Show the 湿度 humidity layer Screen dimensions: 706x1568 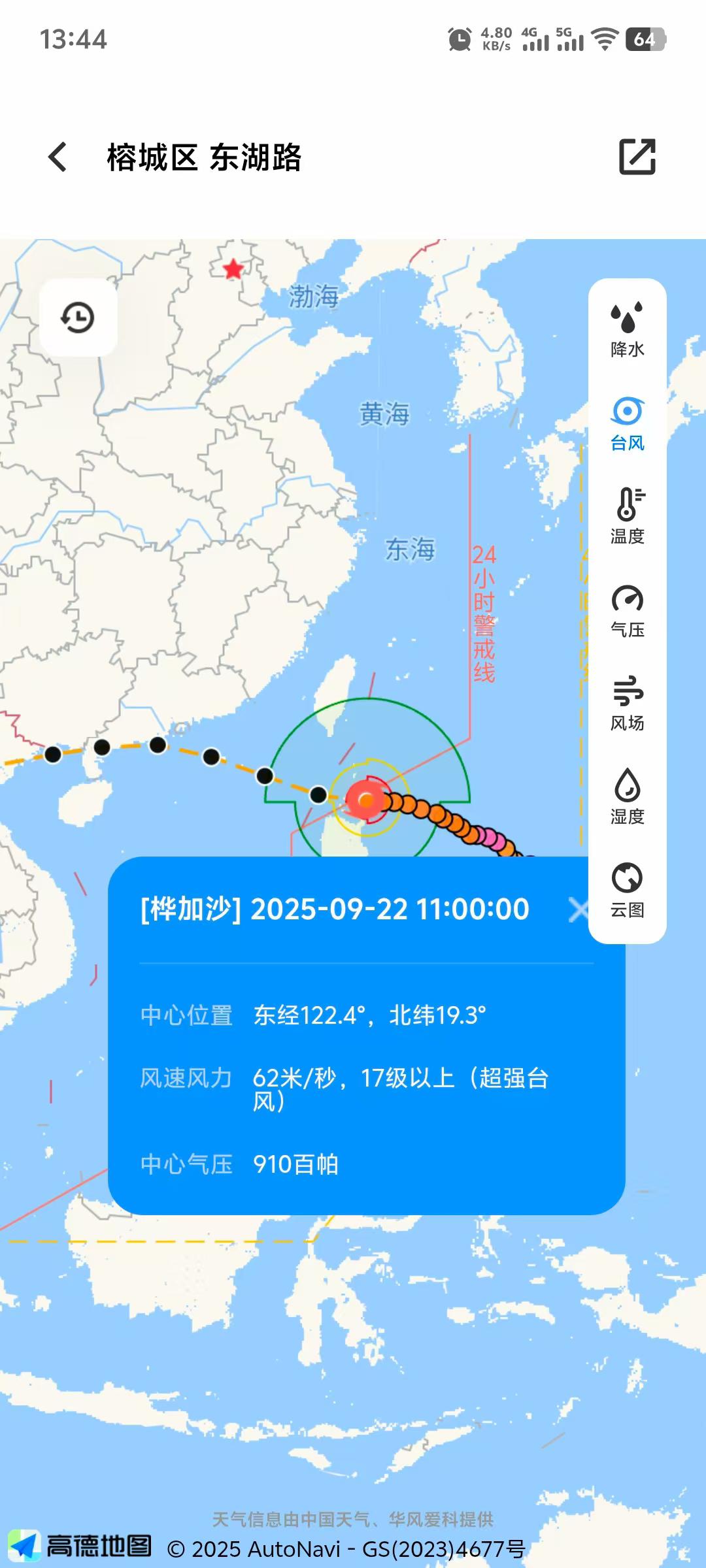[627, 797]
